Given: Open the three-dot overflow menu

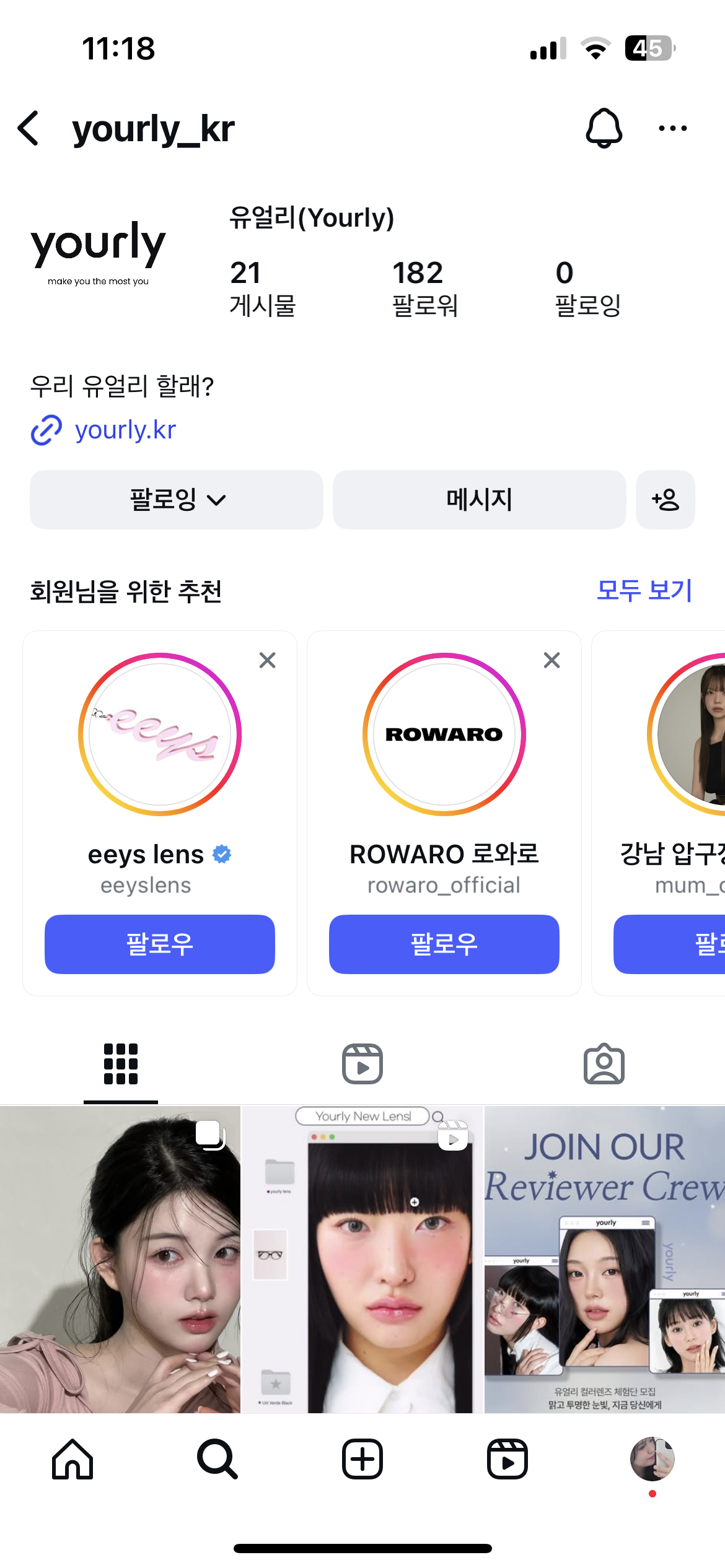Looking at the screenshot, I should (672, 128).
